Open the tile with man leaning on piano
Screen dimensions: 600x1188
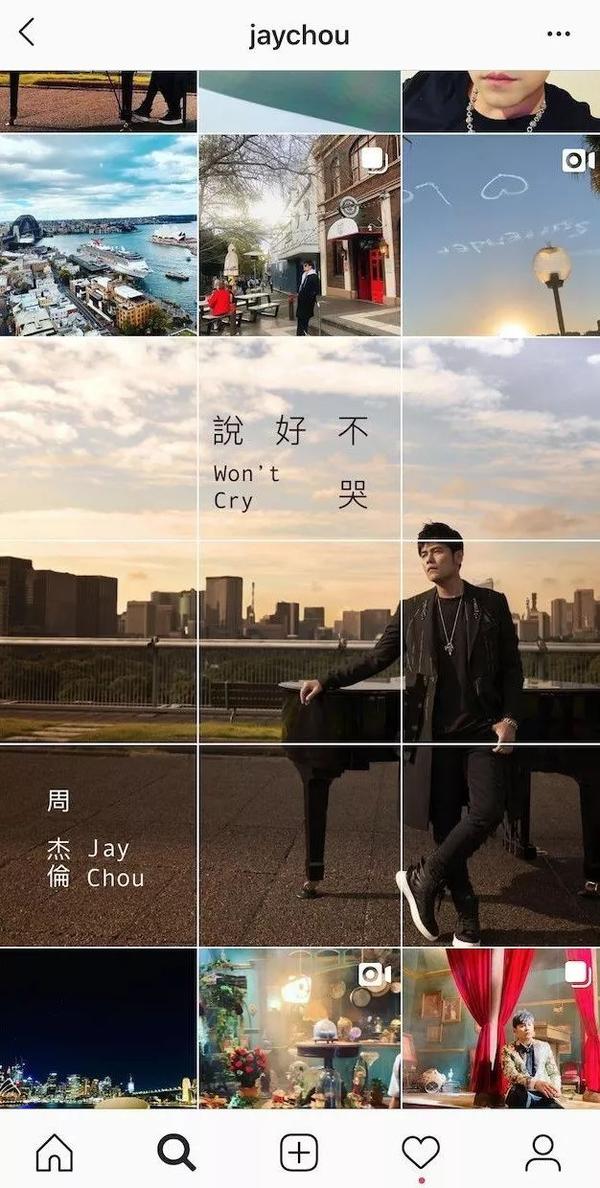[x=501, y=642]
